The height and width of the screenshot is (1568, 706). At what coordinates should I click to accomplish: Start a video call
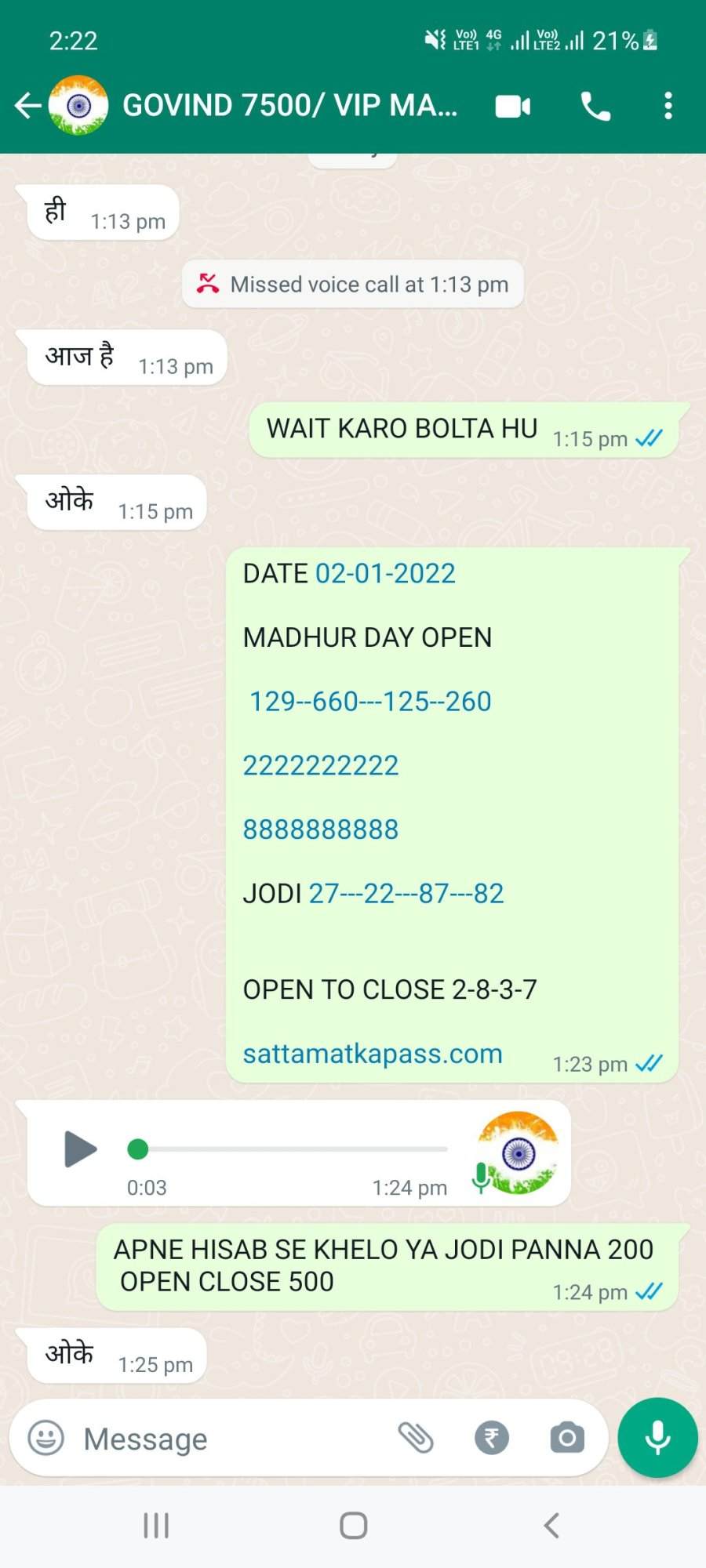tap(513, 106)
